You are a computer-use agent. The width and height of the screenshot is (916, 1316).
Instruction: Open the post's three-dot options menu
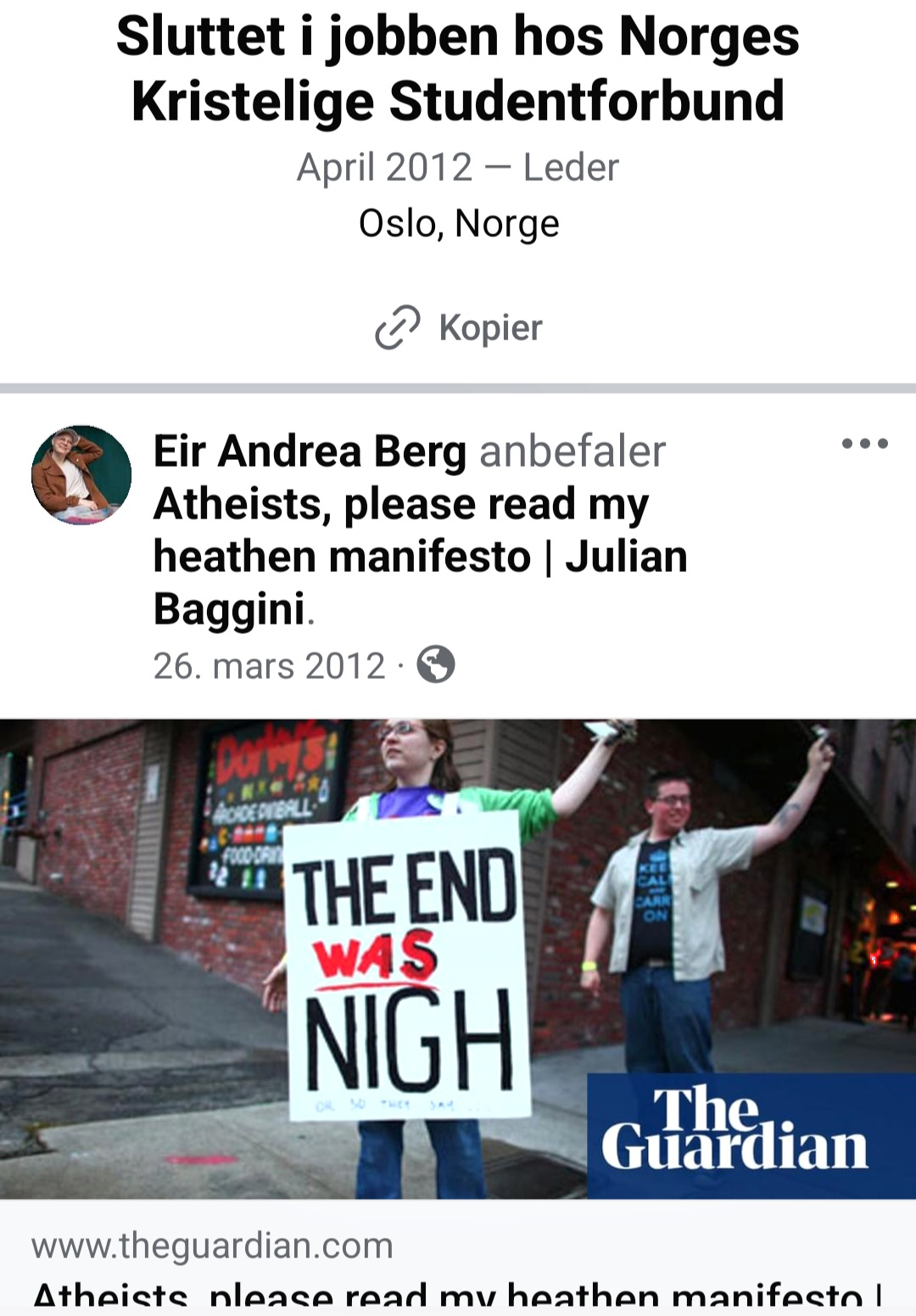pos(864,444)
